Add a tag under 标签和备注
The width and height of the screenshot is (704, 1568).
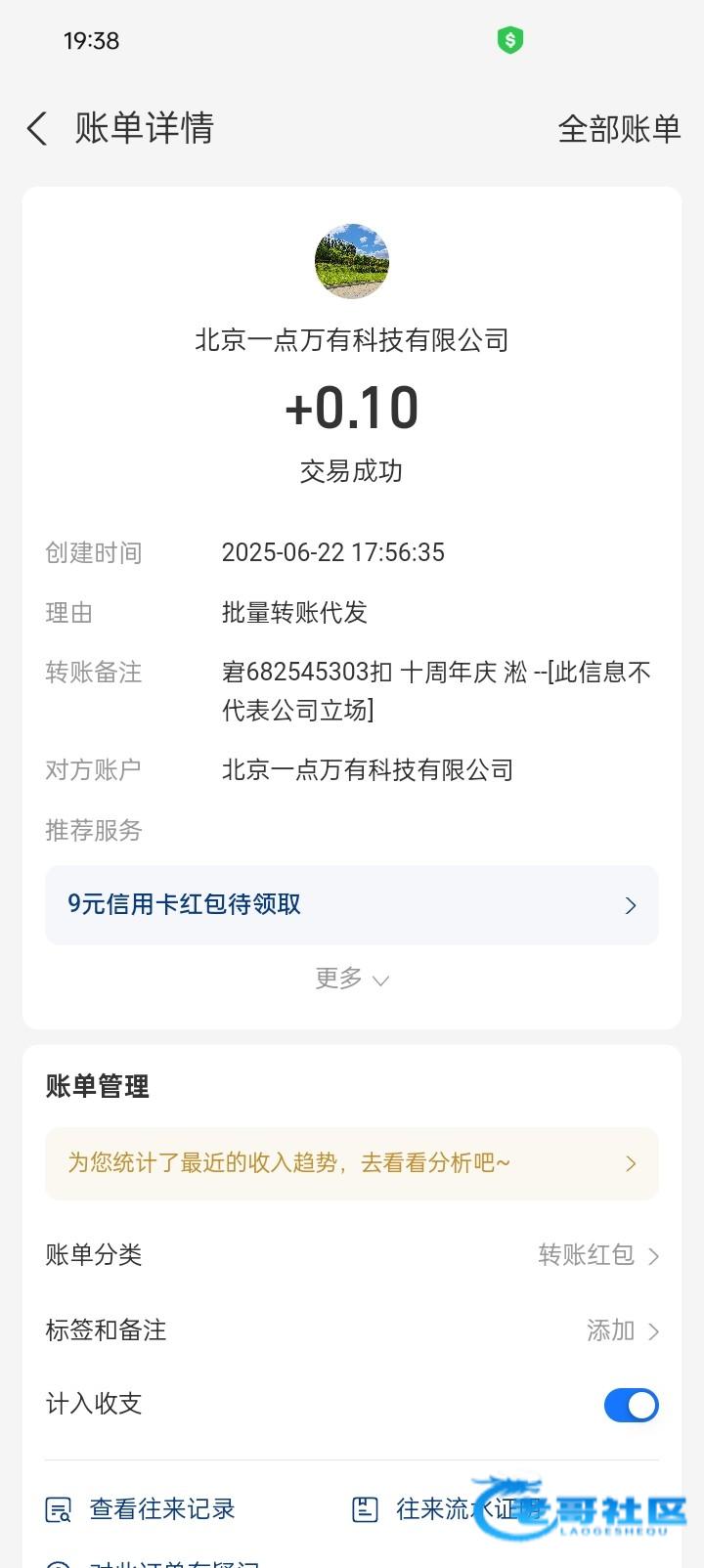pos(352,1330)
